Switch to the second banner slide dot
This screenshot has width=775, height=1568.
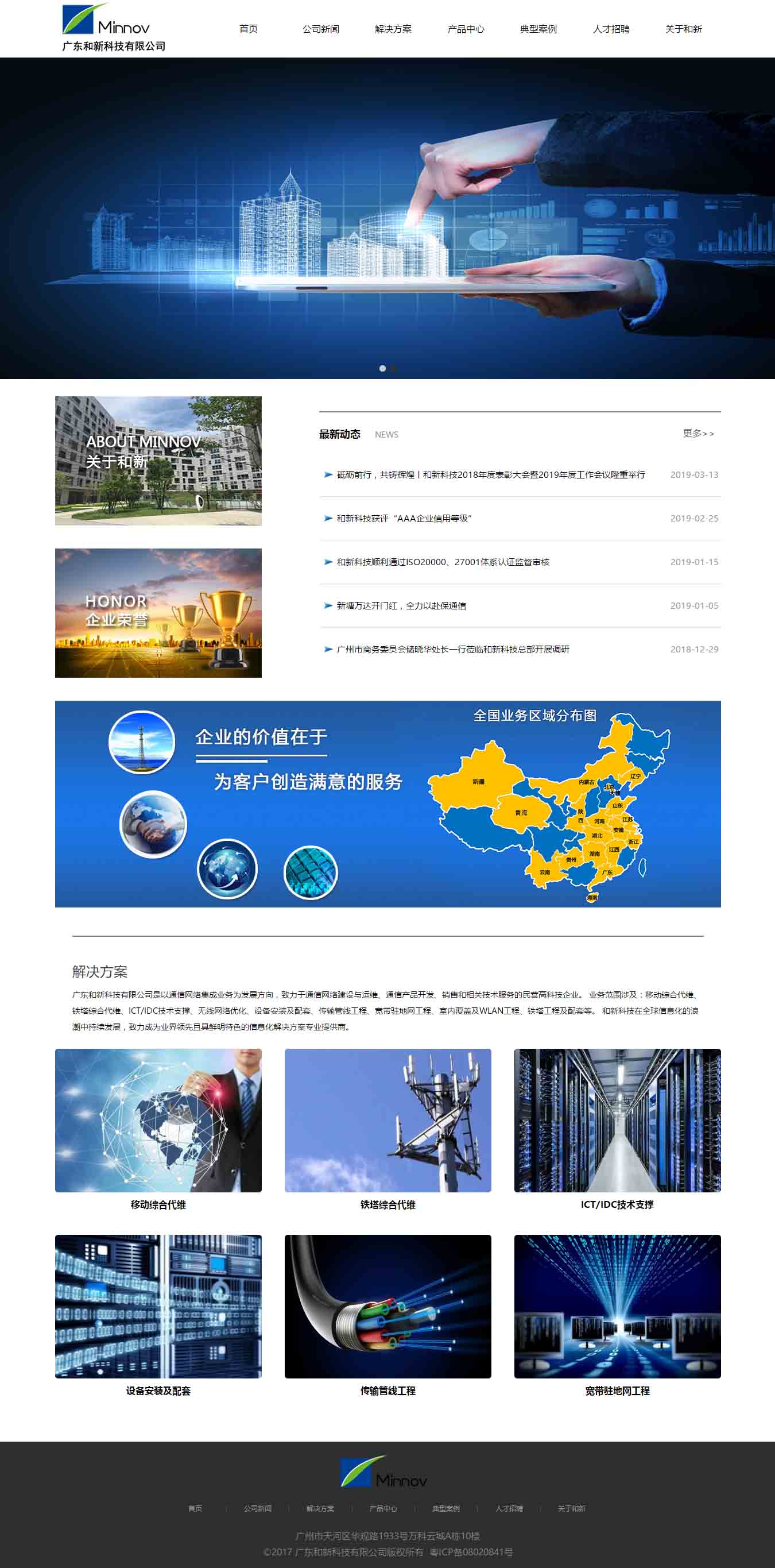pyautogui.click(x=394, y=368)
